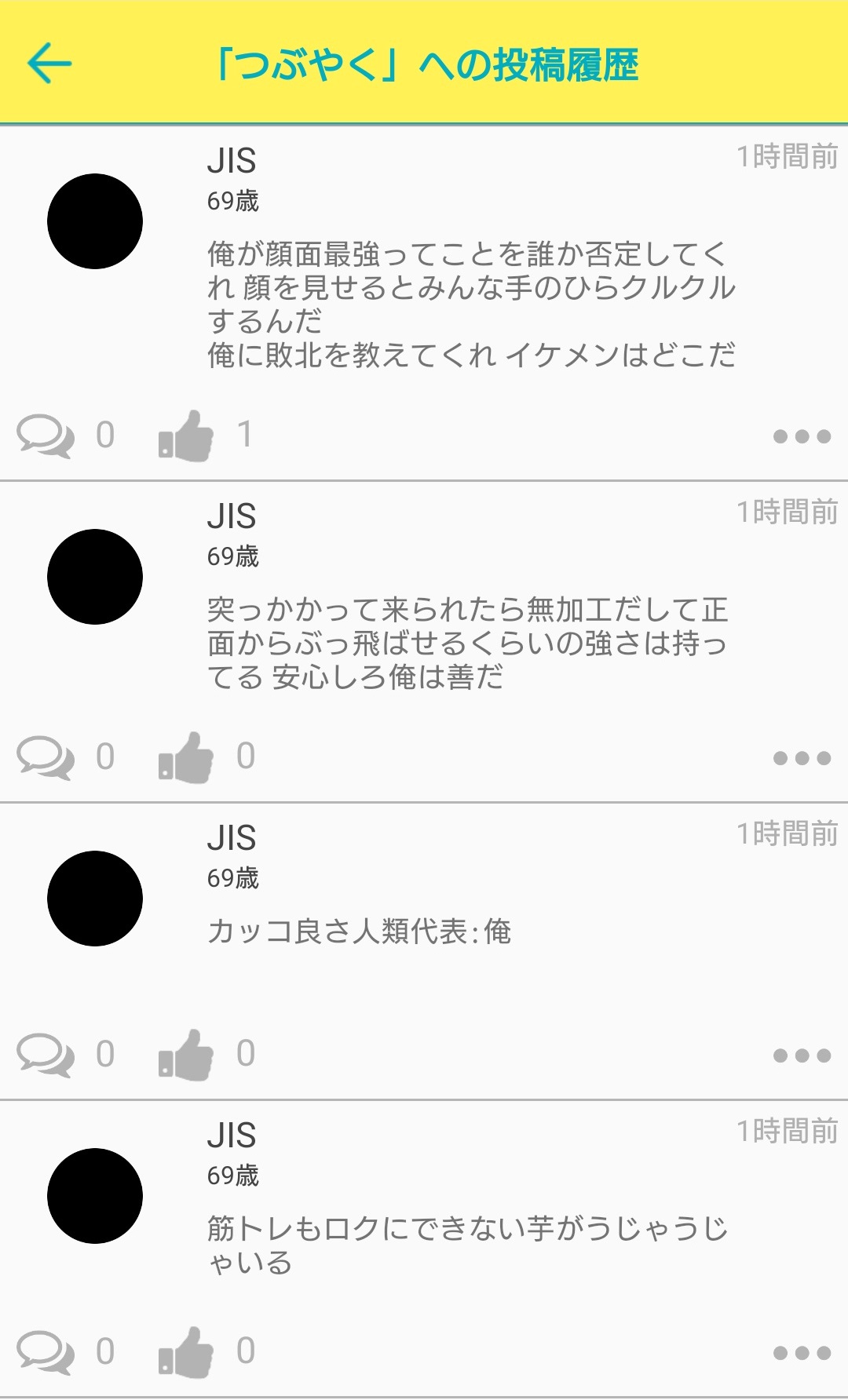
Task: Open more options for the 突っかかって来られたら post
Action: coord(802,758)
